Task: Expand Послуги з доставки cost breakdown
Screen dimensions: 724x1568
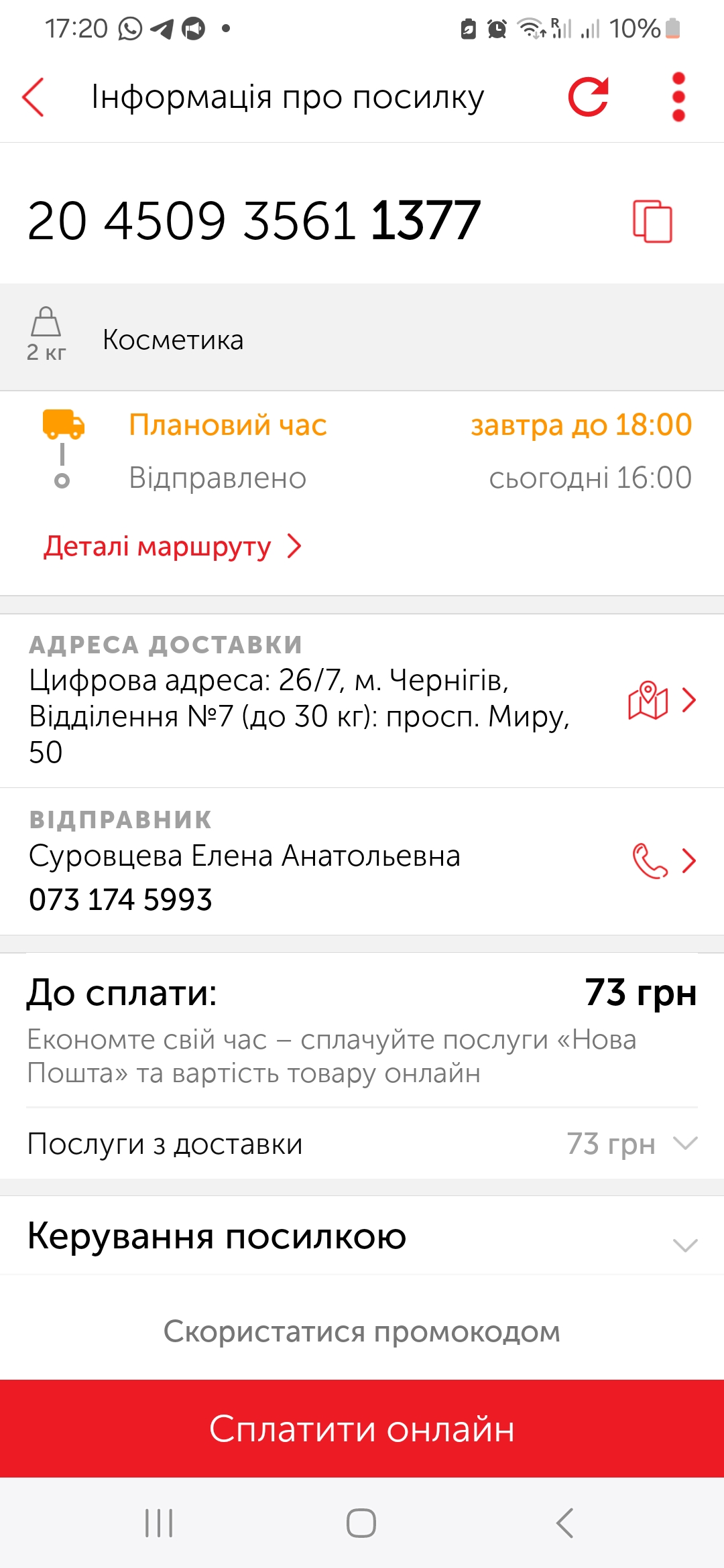Action: point(362,1143)
